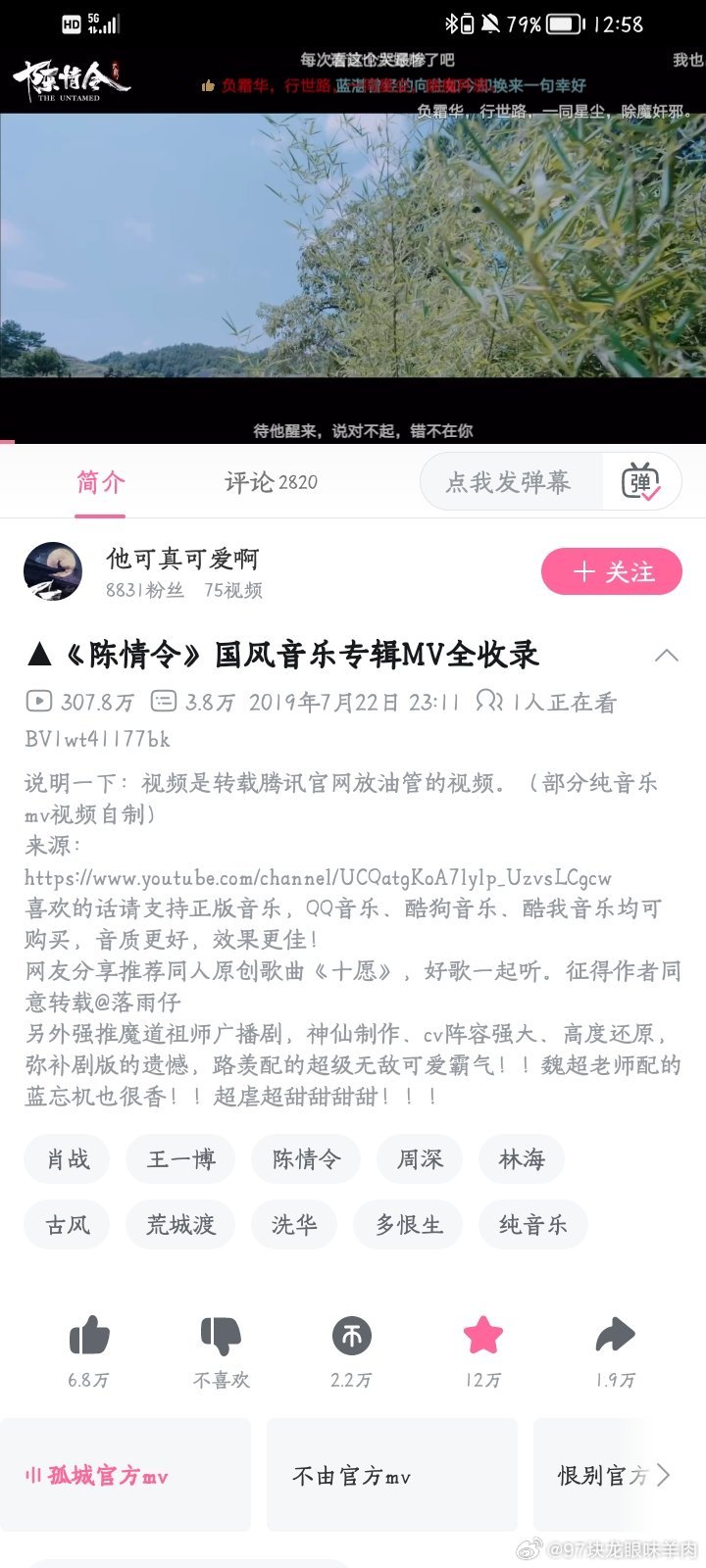The height and width of the screenshot is (1568, 706).
Task: Open the 恨别官方 episode card
Action: 620,1475
